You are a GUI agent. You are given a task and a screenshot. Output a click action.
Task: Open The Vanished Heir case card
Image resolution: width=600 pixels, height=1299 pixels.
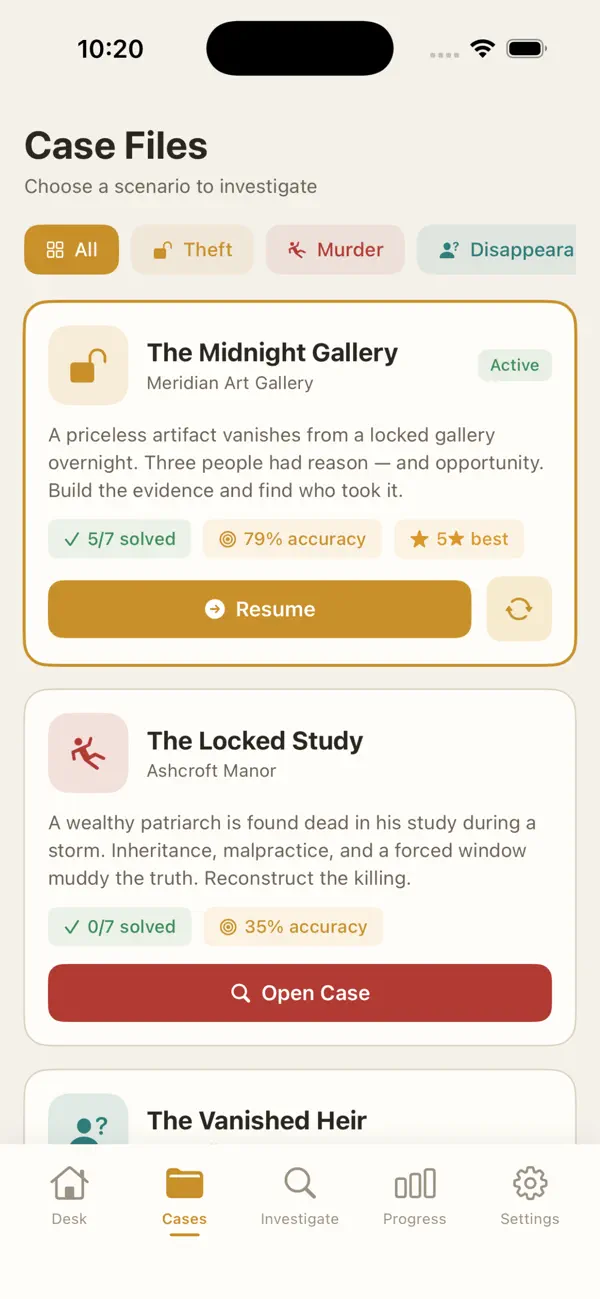point(300,1107)
